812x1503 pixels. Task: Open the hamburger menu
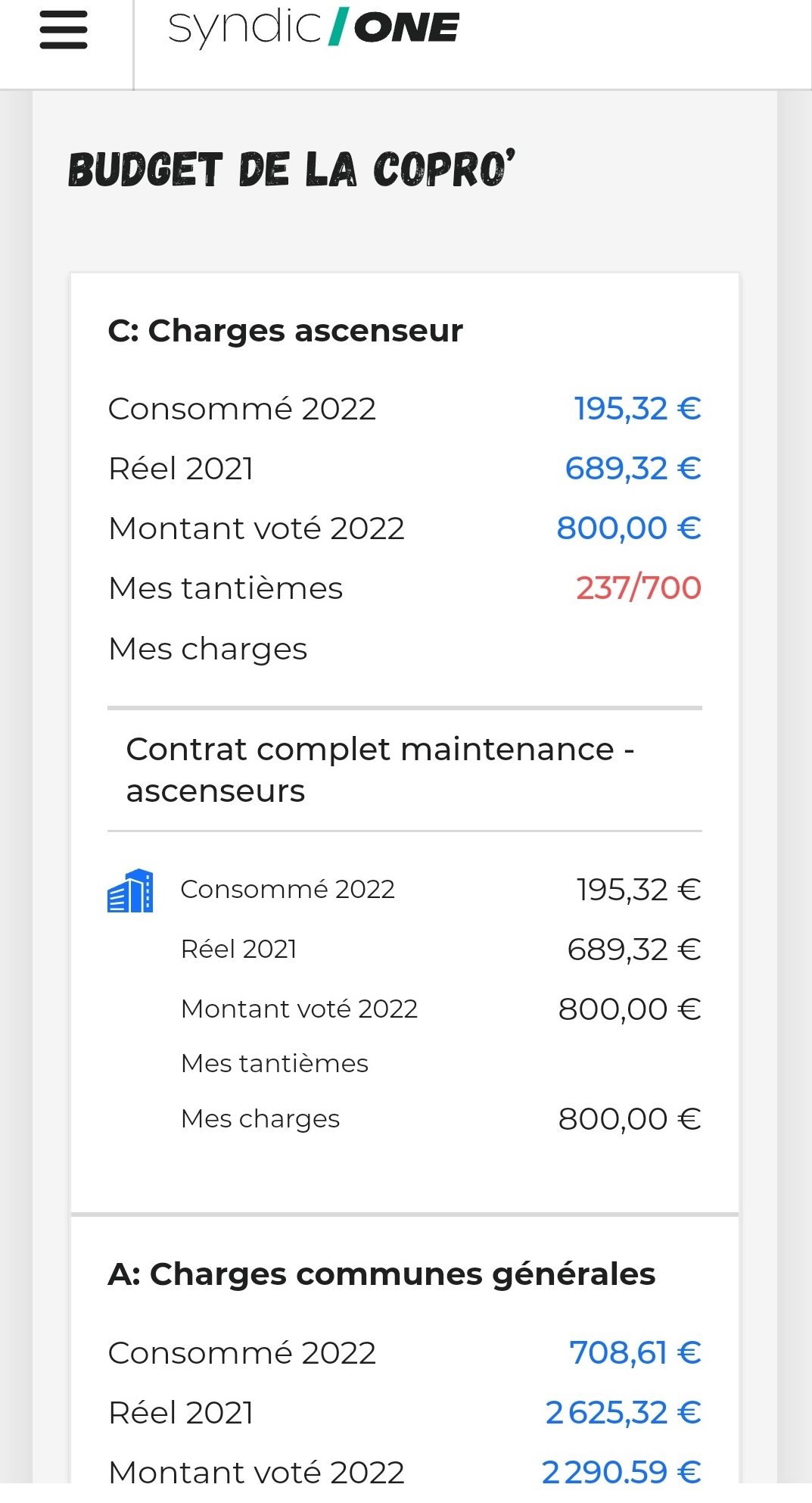[64, 30]
